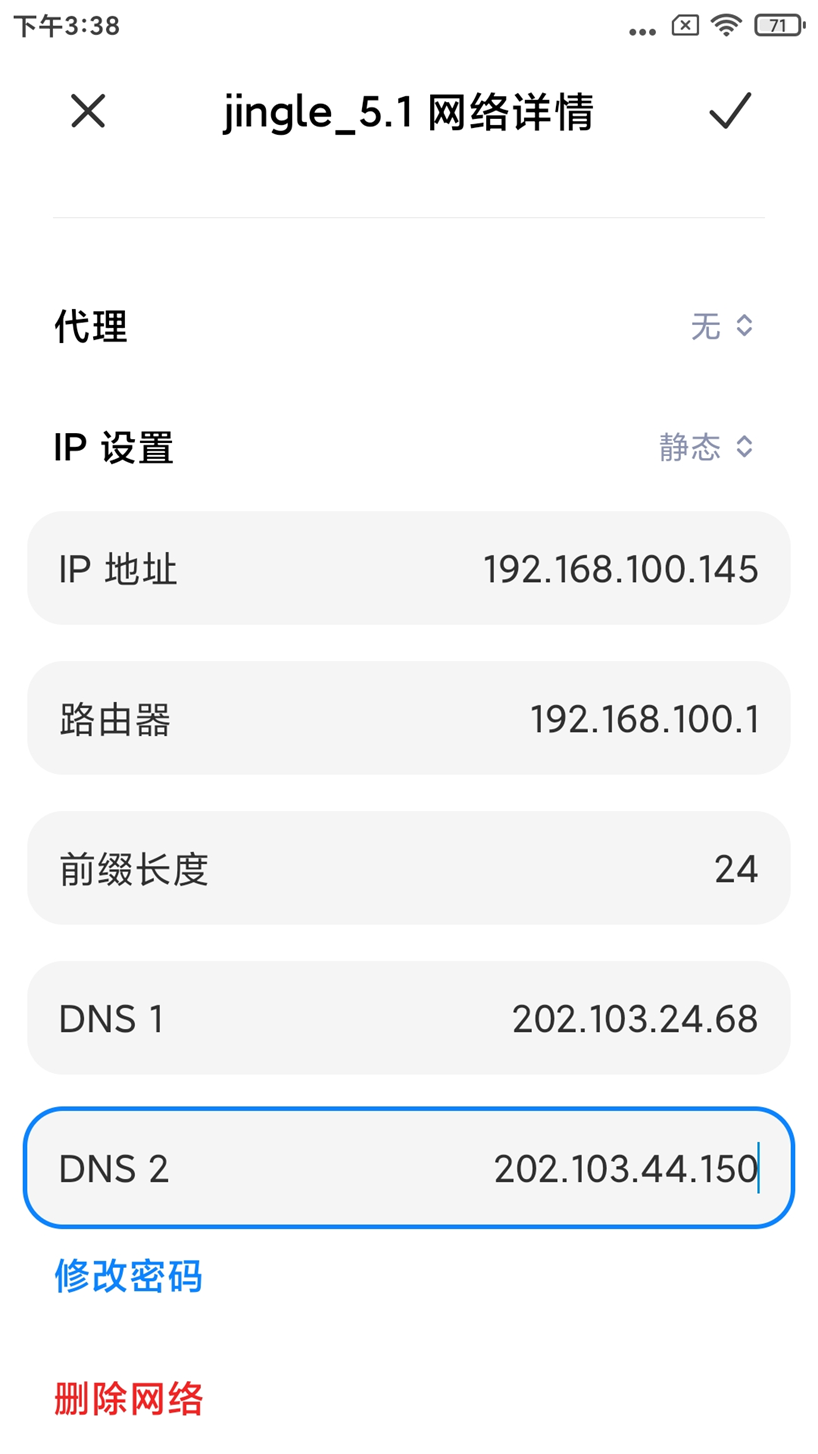Tap the 前缀长度 field showing 24
The image size is (818, 1454).
409,868
